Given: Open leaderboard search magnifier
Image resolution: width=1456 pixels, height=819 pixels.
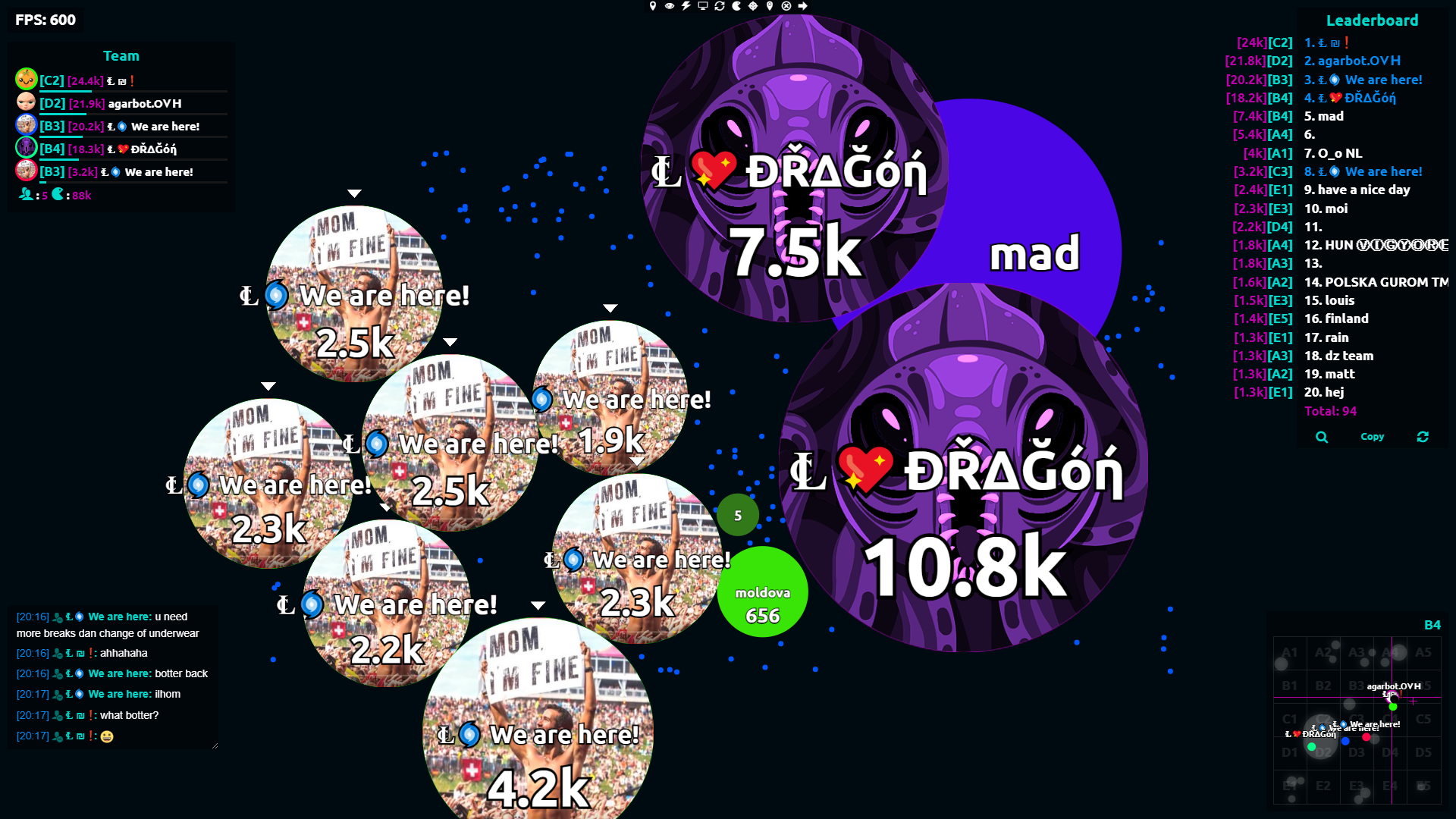Looking at the screenshot, I should pos(1322,437).
